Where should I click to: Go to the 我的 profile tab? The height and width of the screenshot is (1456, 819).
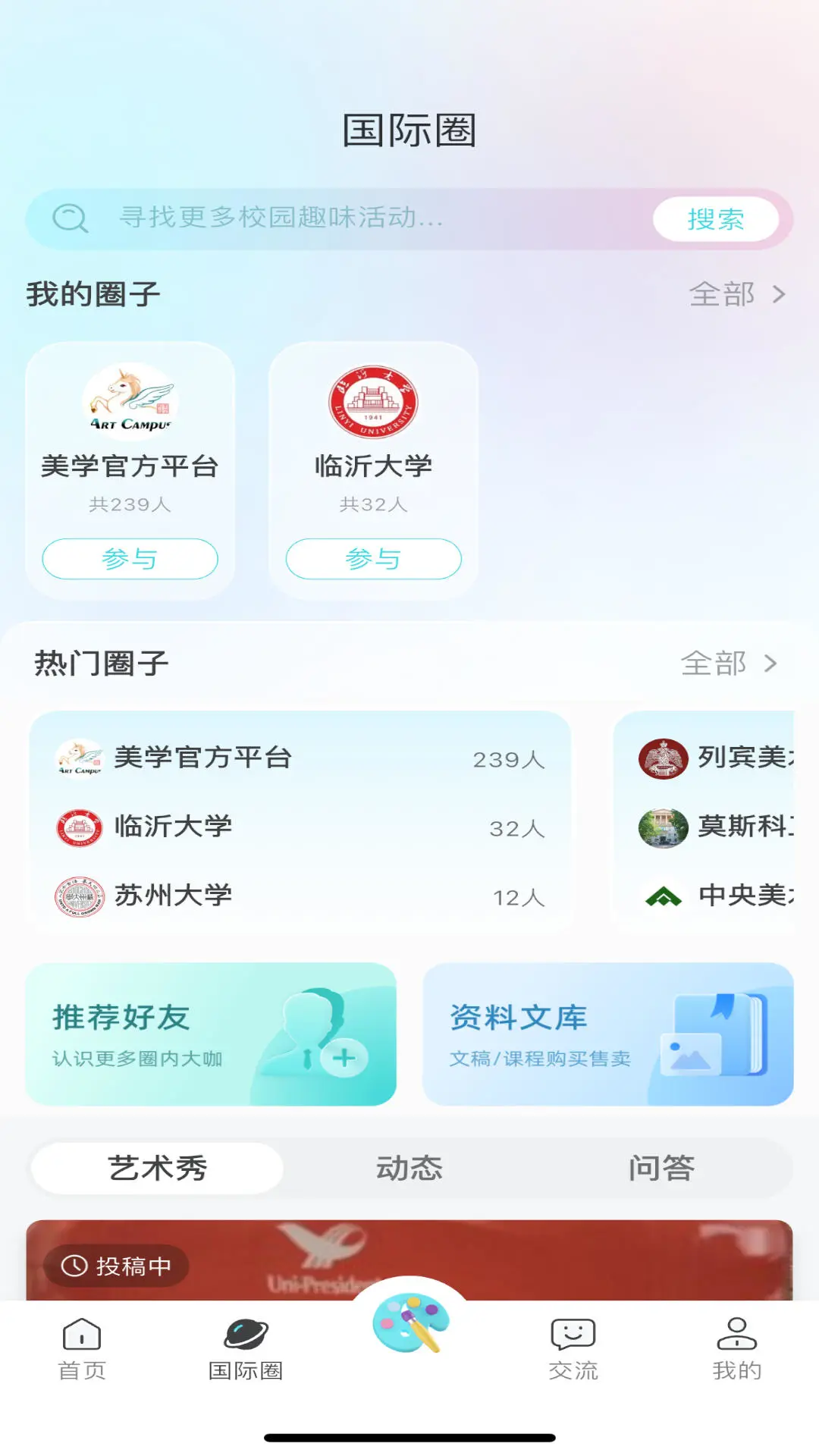[737, 1350]
